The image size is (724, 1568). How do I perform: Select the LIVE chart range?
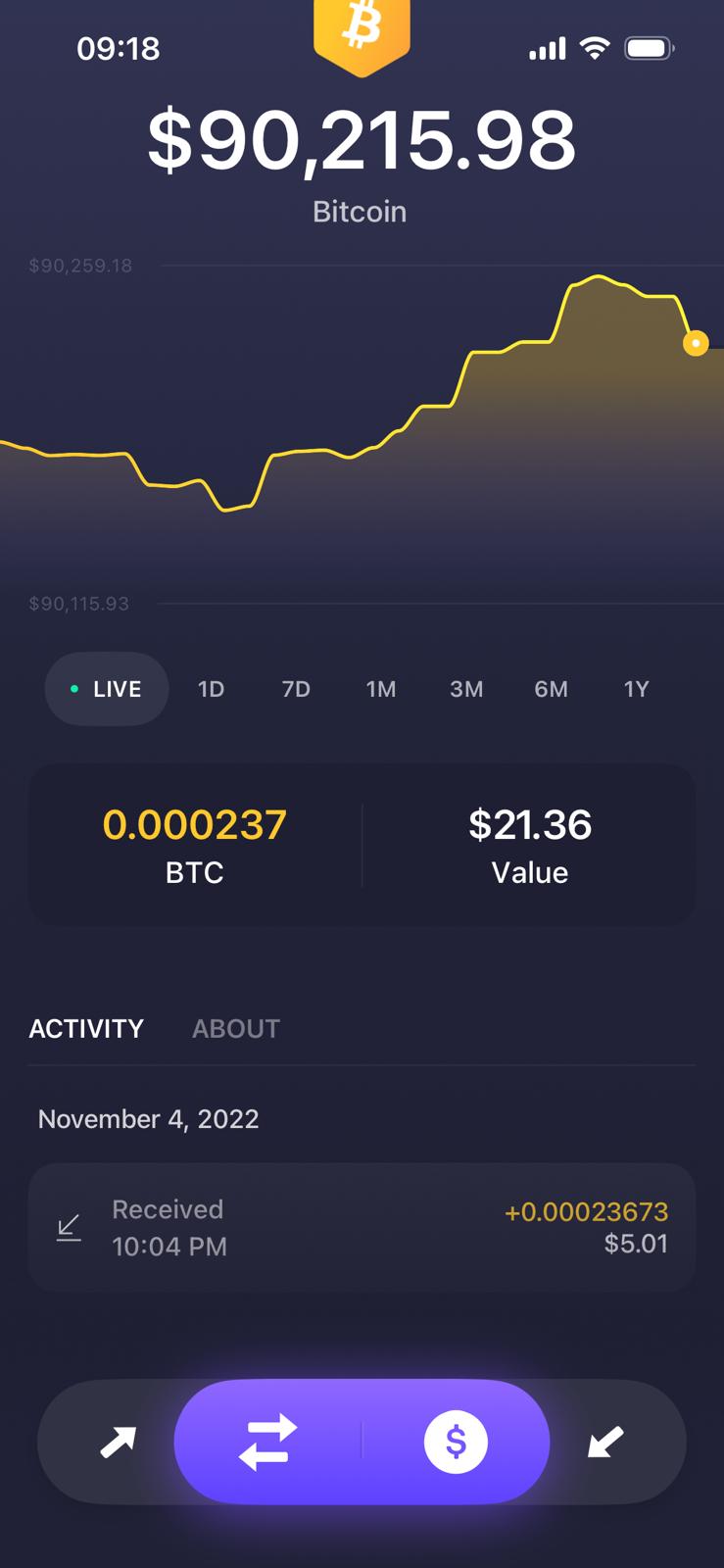click(x=107, y=689)
